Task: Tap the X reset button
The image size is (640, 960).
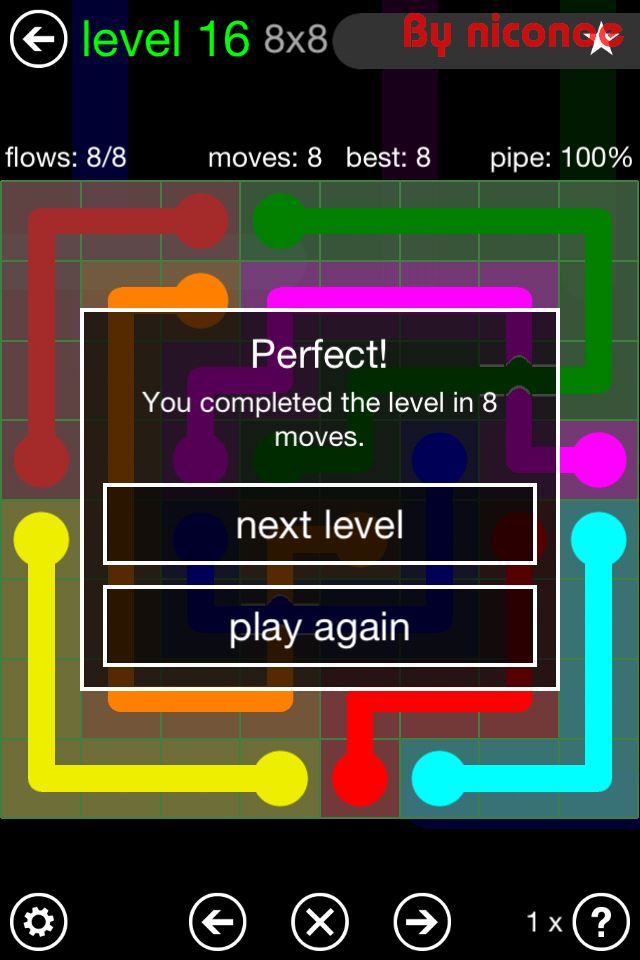Action: click(x=320, y=921)
